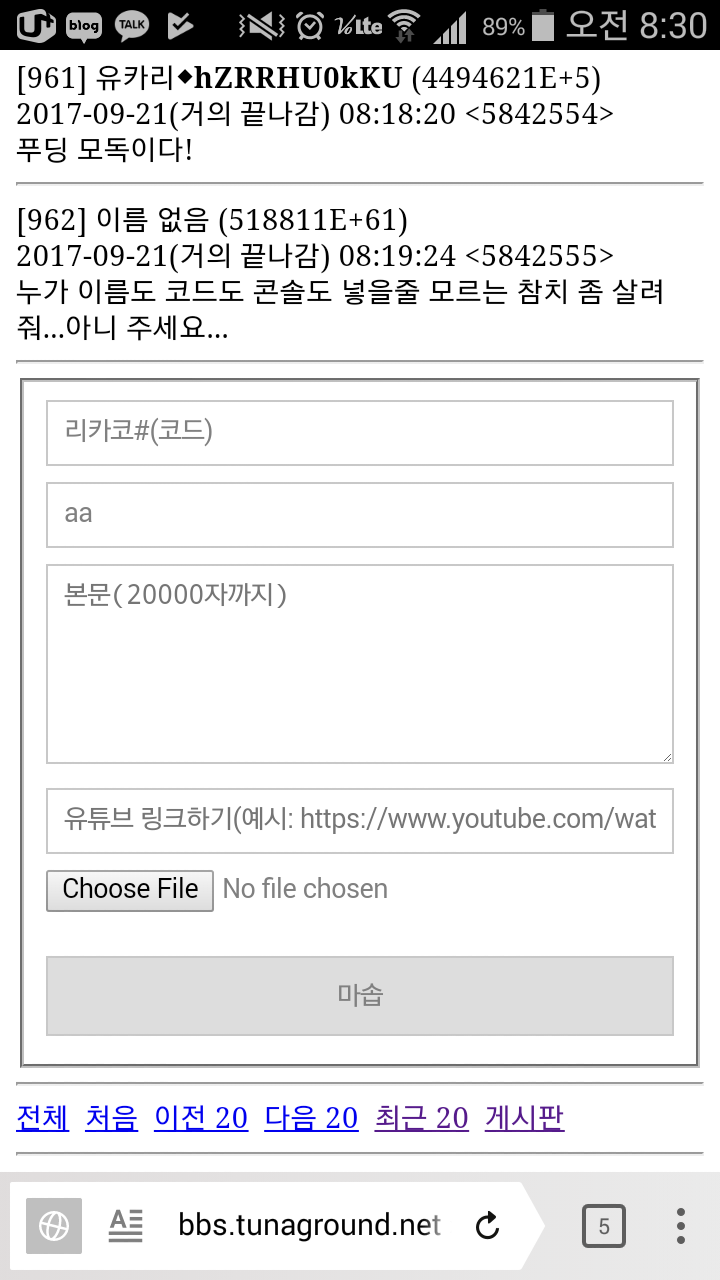Submit the post with the 마솝 button
The image size is (720, 1280).
(359, 996)
